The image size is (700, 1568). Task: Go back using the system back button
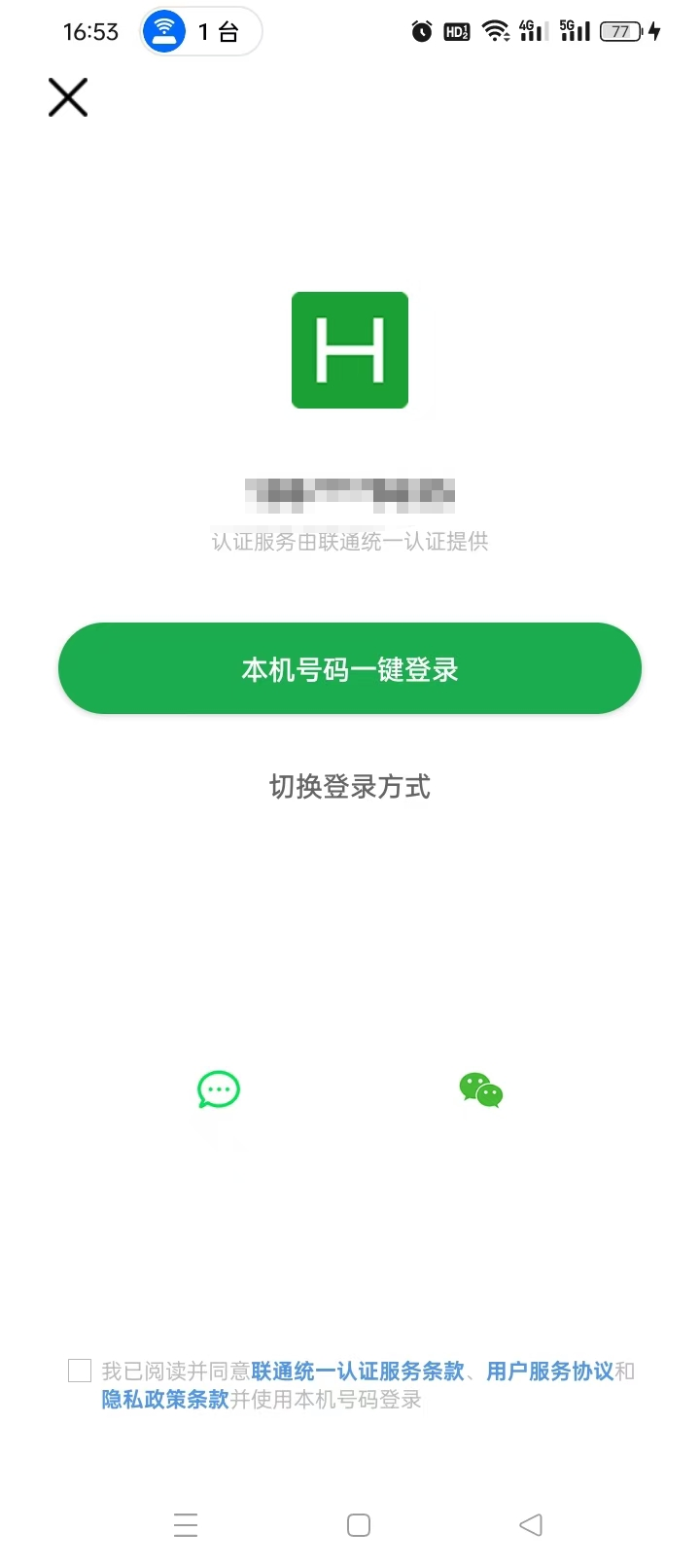[x=531, y=1524]
